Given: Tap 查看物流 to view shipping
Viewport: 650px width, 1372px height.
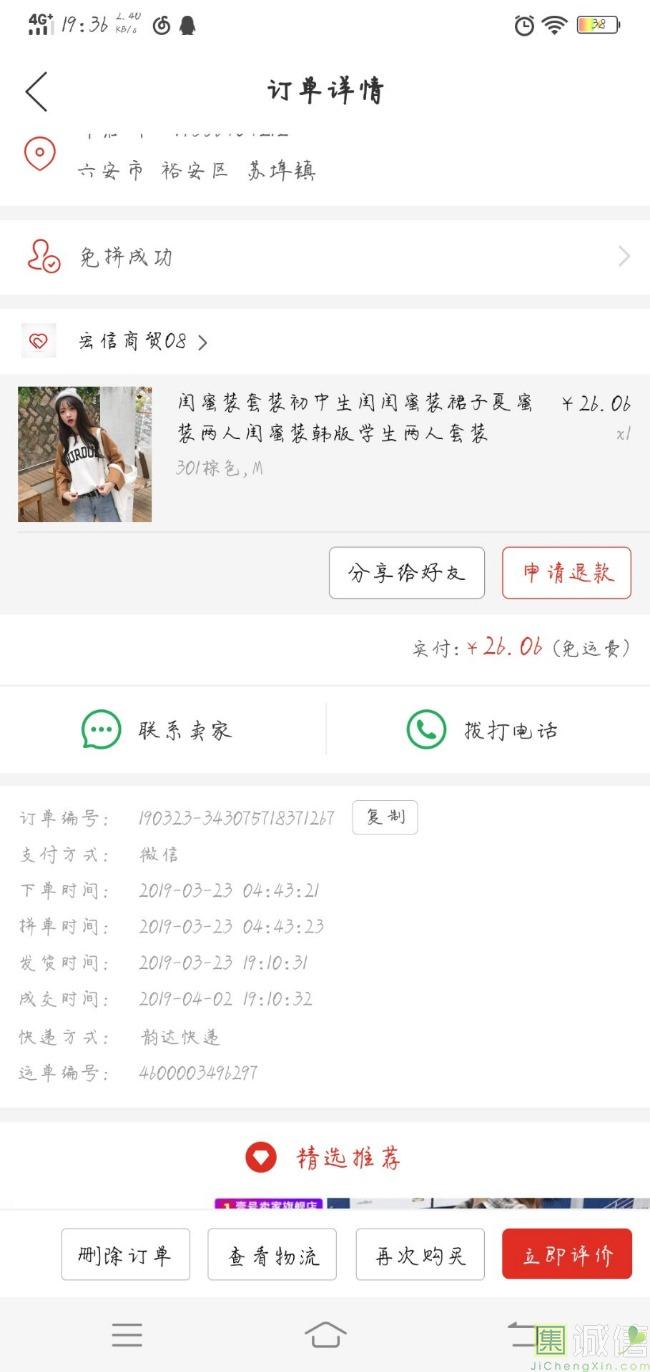Looking at the screenshot, I should 272,1255.
